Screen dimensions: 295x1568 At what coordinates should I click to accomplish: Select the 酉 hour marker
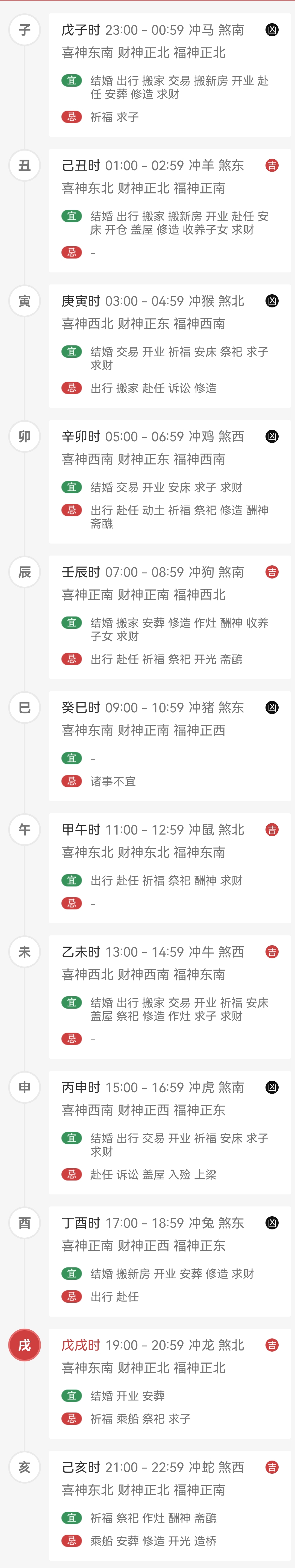(x=24, y=1223)
